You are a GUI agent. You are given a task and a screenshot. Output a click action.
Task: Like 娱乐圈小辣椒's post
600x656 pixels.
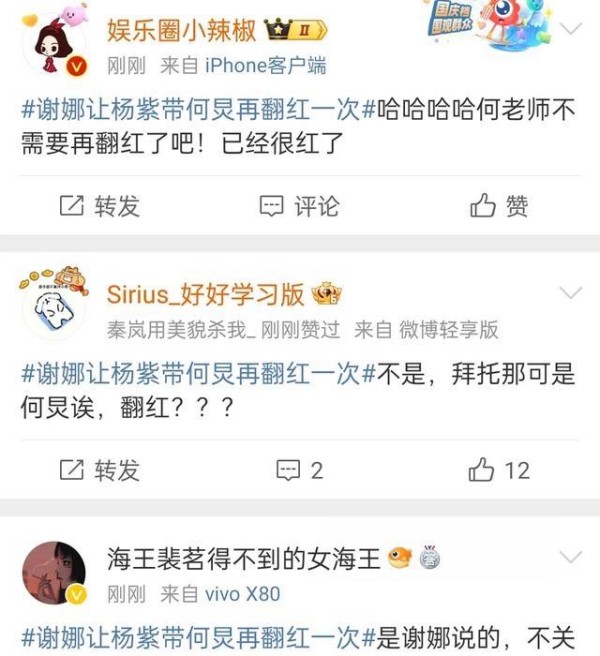[499, 206]
